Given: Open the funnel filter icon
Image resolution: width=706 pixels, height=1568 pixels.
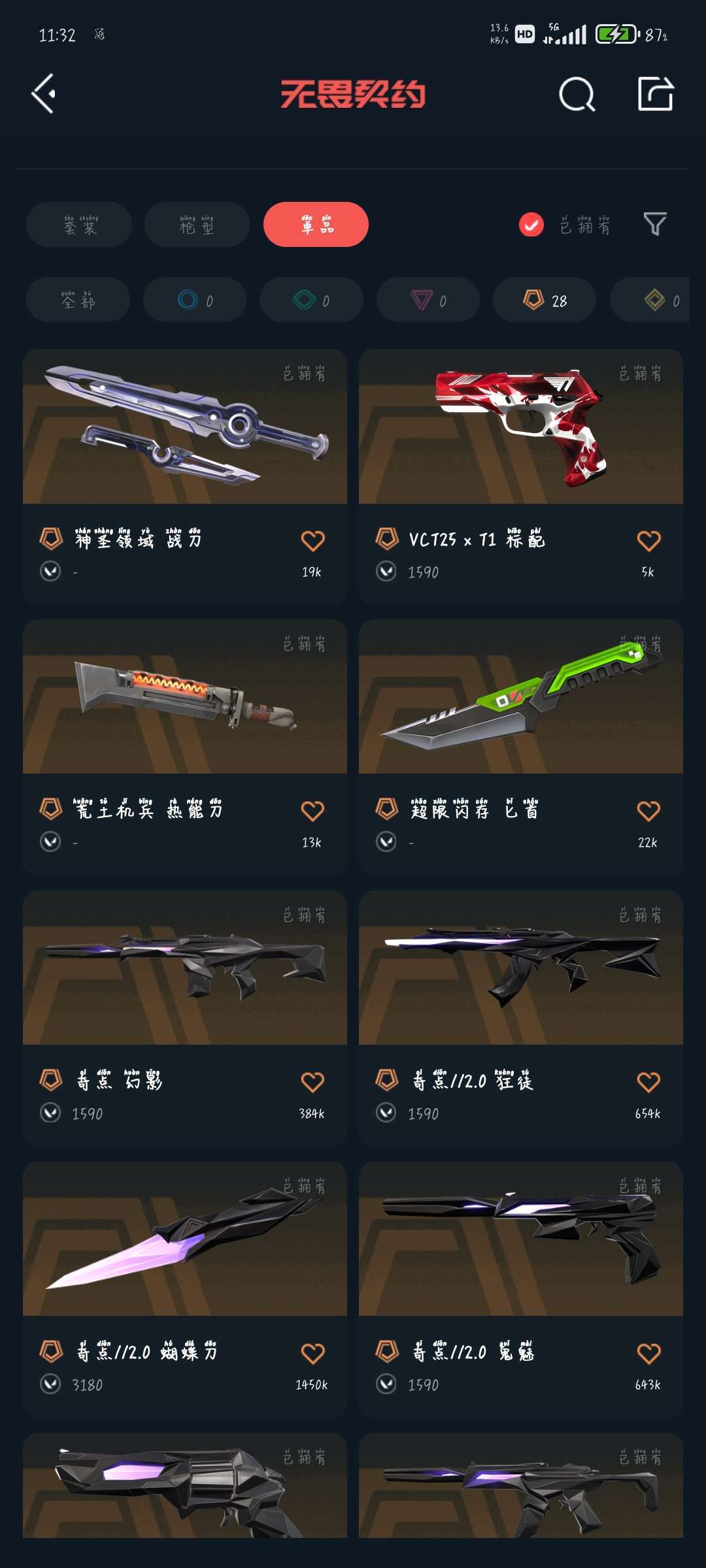Looking at the screenshot, I should click(x=655, y=224).
